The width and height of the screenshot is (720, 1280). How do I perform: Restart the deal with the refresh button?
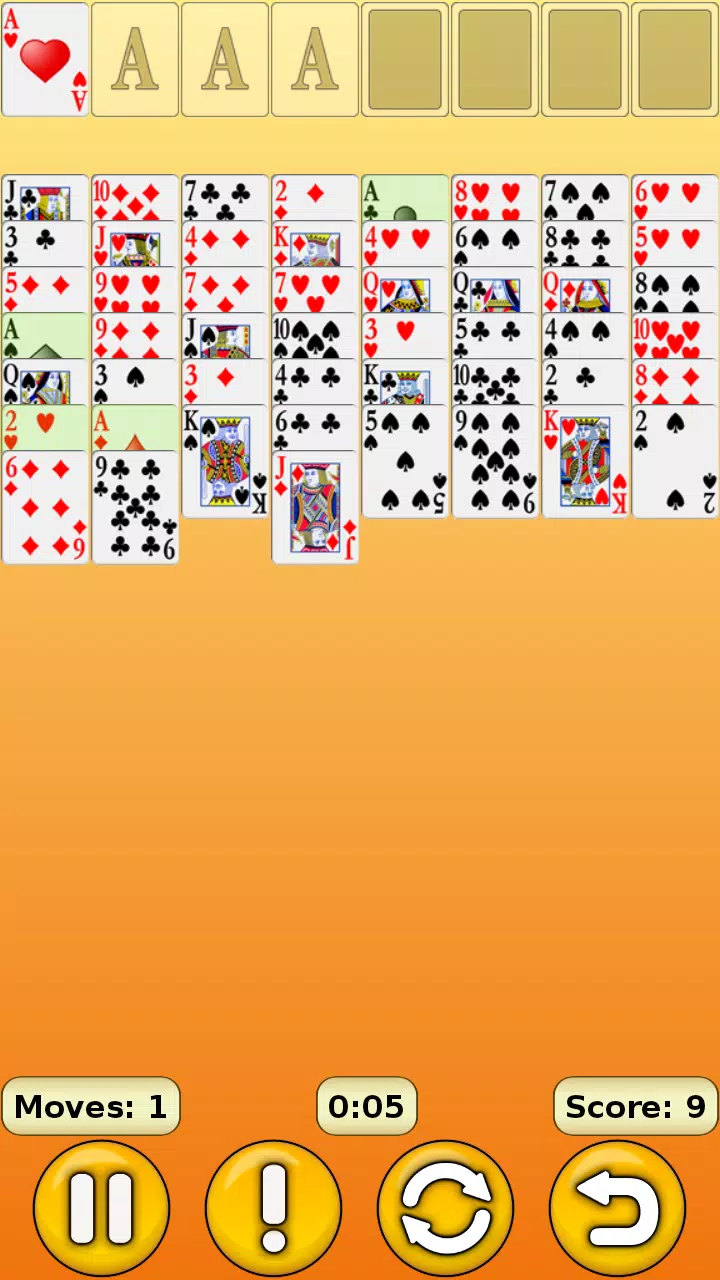(x=446, y=1209)
